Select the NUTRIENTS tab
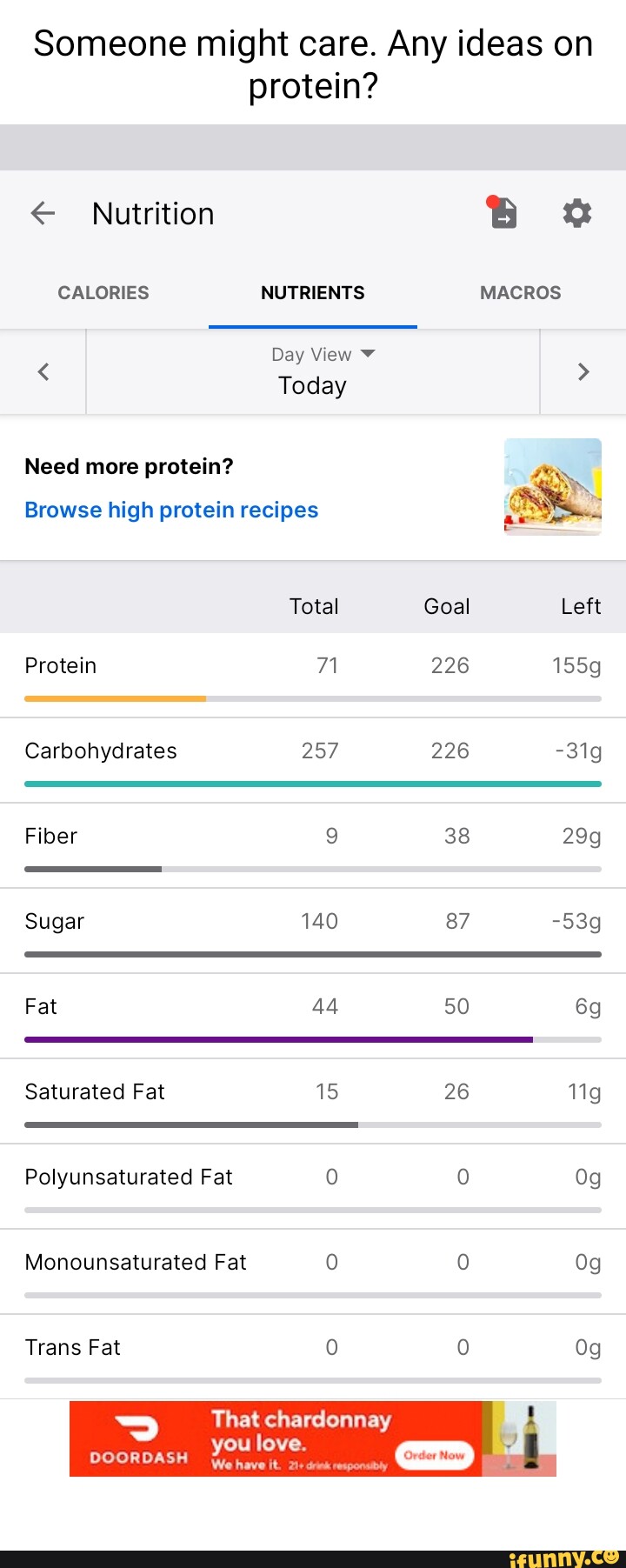The image size is (626, 1568). 312,292
